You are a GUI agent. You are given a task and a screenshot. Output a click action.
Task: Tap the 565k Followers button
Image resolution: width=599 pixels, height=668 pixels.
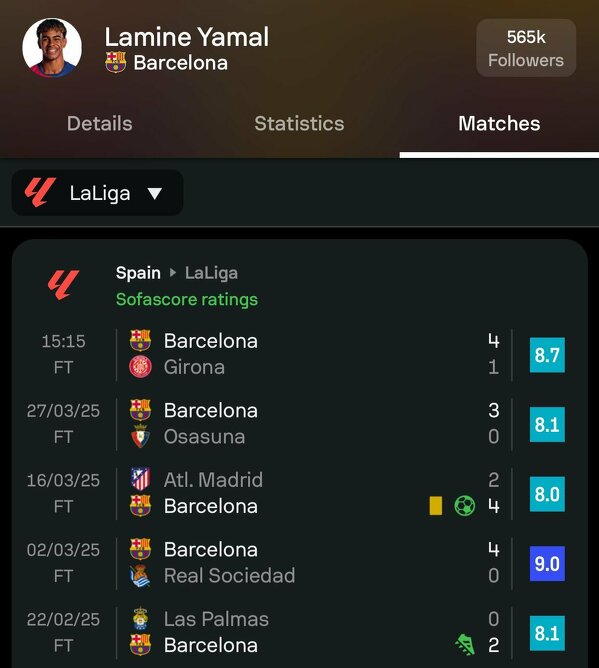pos(526,48)
